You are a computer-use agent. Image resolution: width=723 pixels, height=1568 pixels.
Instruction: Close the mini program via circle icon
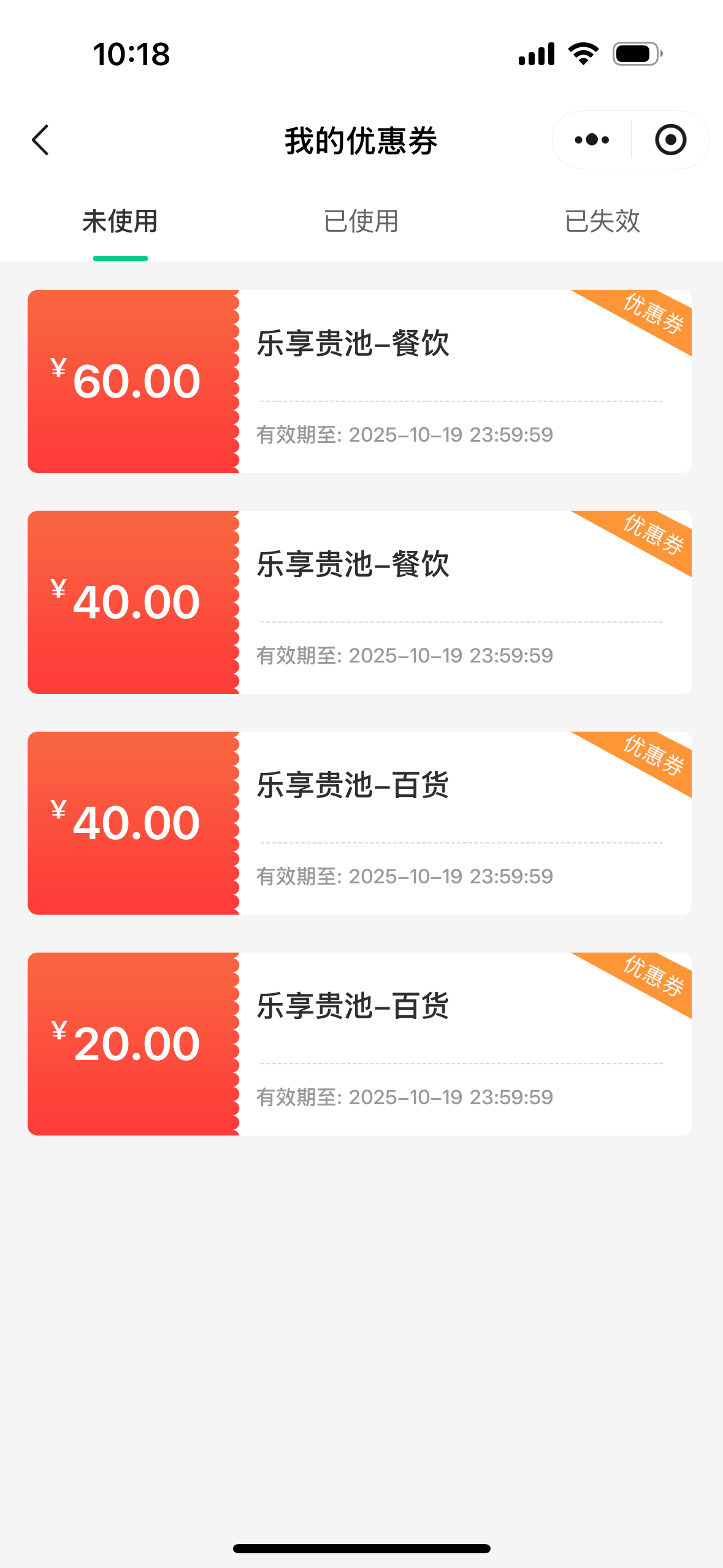coord(670,140)
